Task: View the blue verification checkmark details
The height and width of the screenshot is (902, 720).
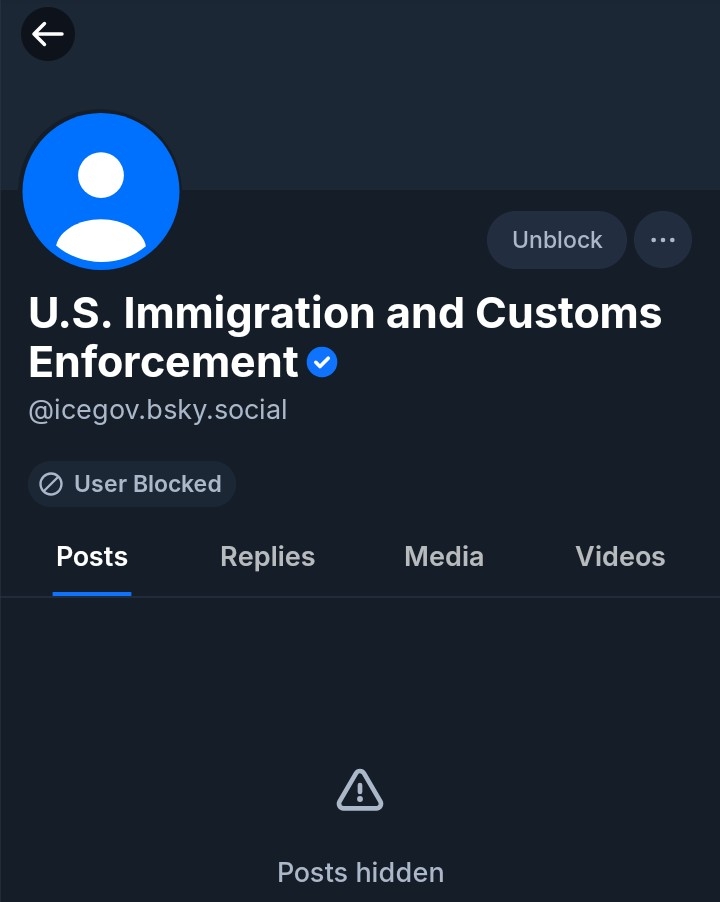Action: (322, 363)
